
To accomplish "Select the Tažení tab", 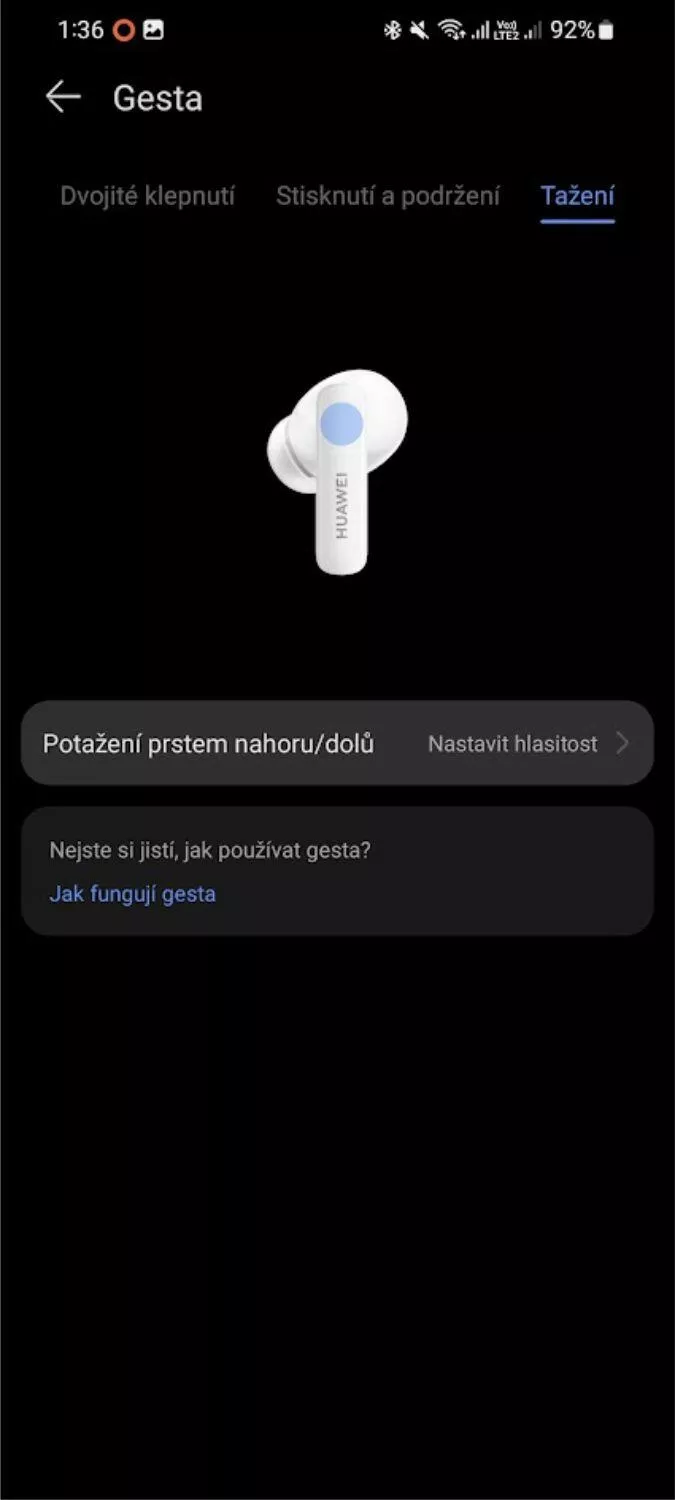I will pyautogui.click(x=577, y=196).
